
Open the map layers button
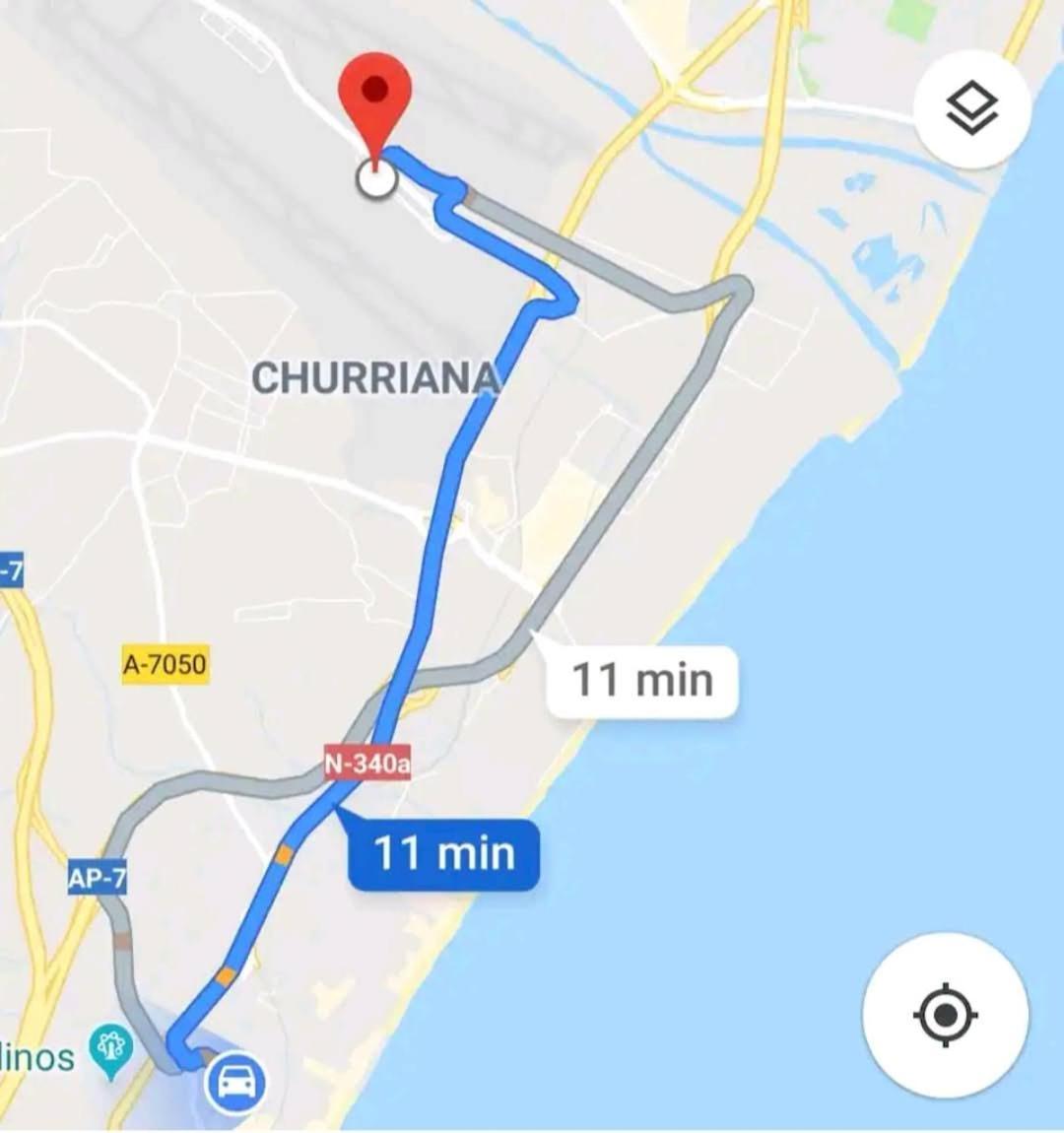click(971, 108)
